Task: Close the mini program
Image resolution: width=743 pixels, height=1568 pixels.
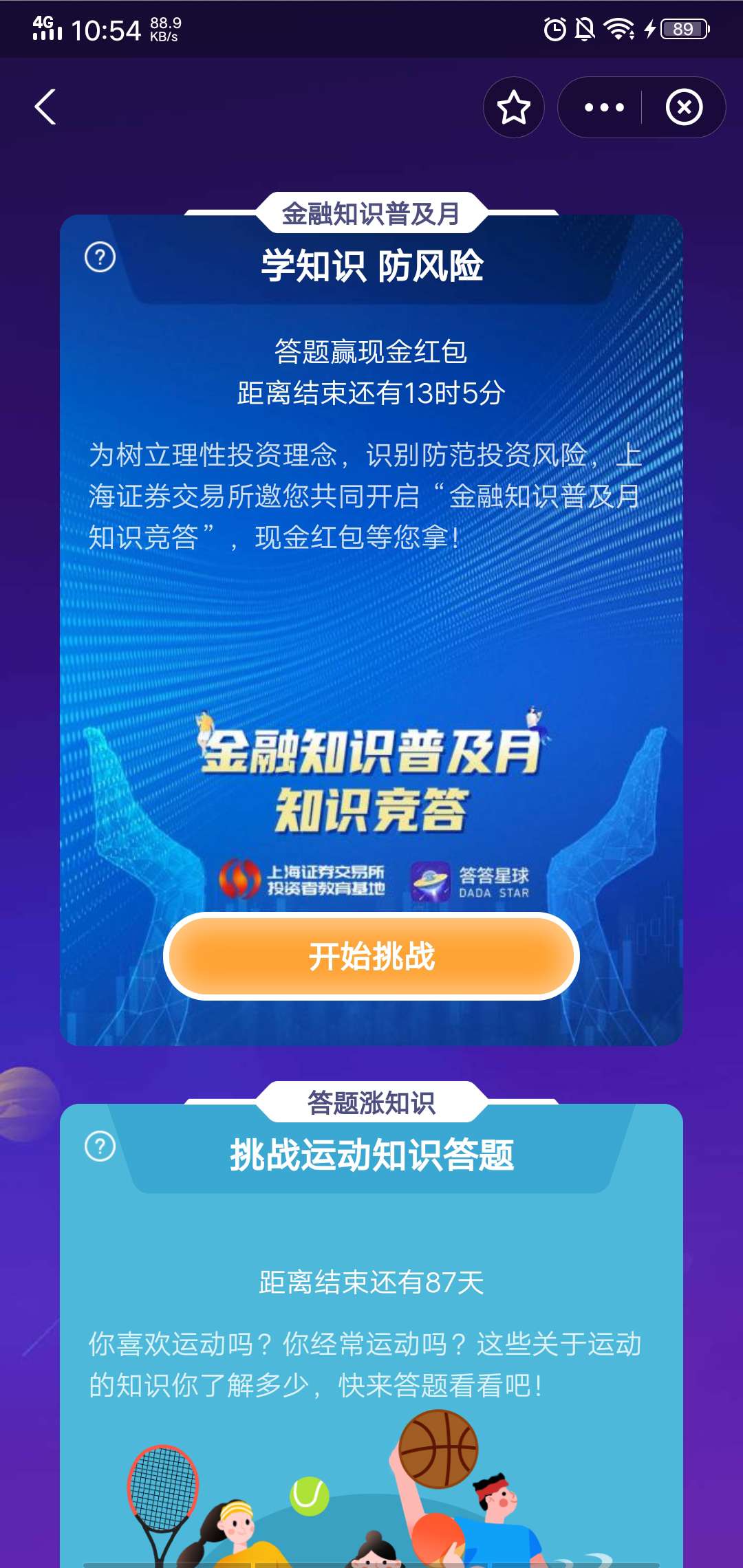Action: pyautogui.click(x=684, y=107)
